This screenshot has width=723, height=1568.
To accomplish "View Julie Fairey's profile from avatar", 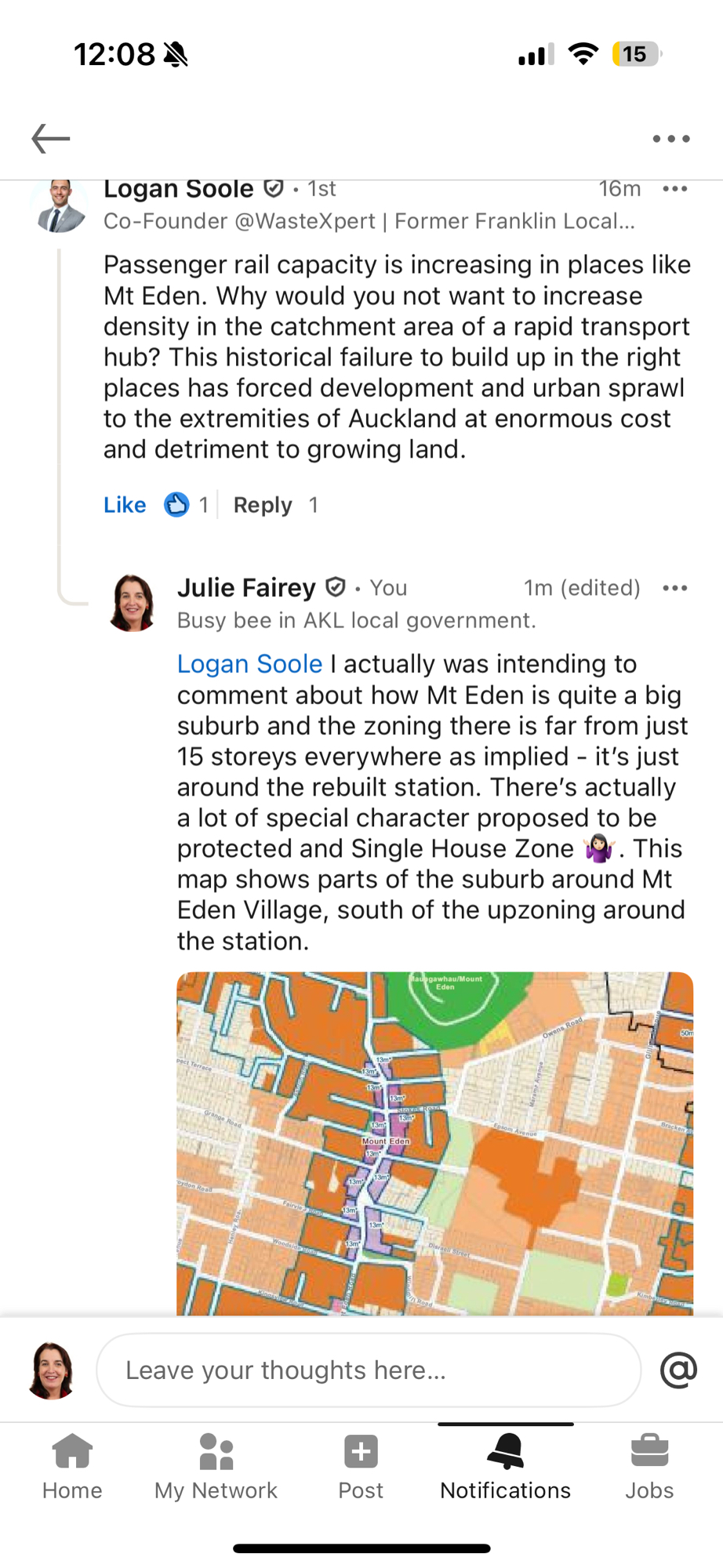I will tap(132, 603).
